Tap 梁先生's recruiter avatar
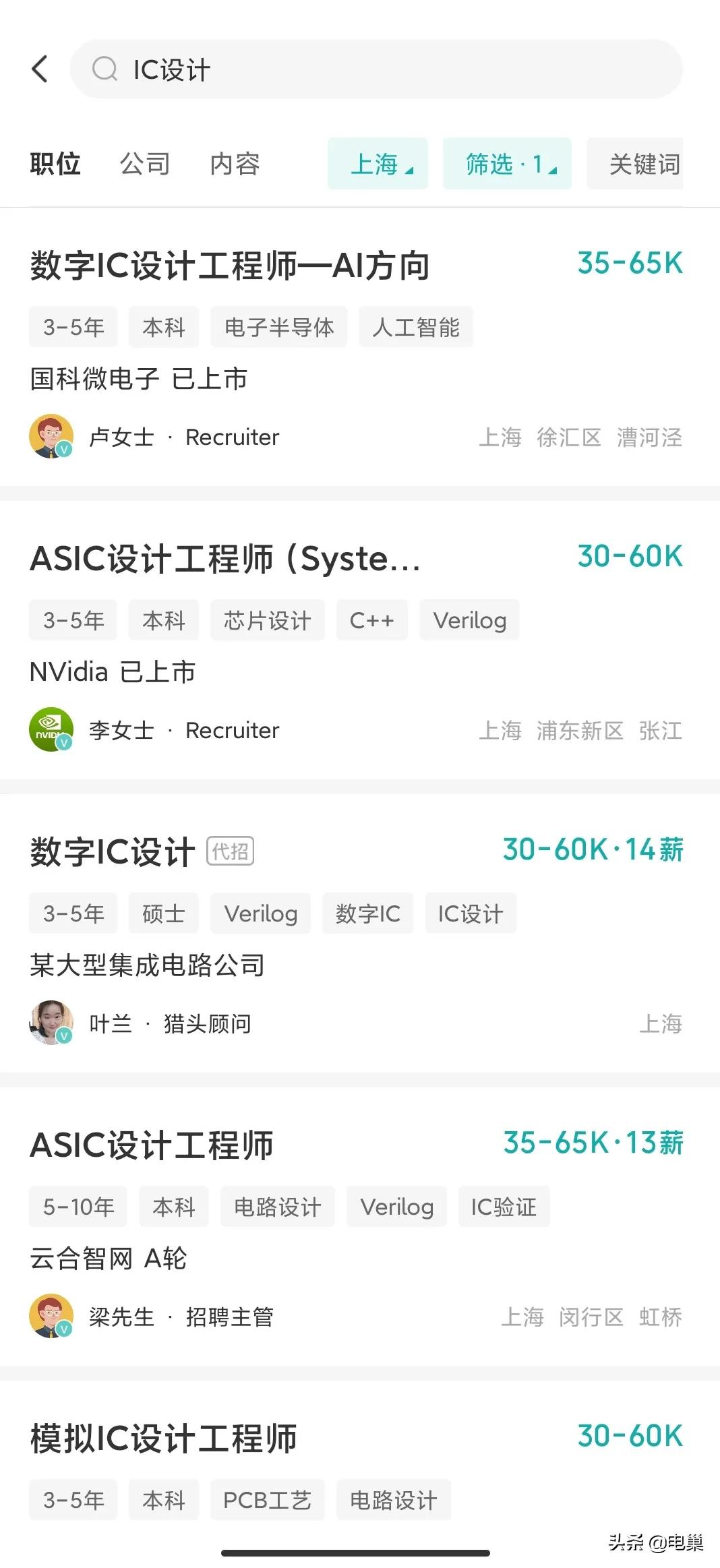This screenshot has width=720, height=1568. point(53,1317)
